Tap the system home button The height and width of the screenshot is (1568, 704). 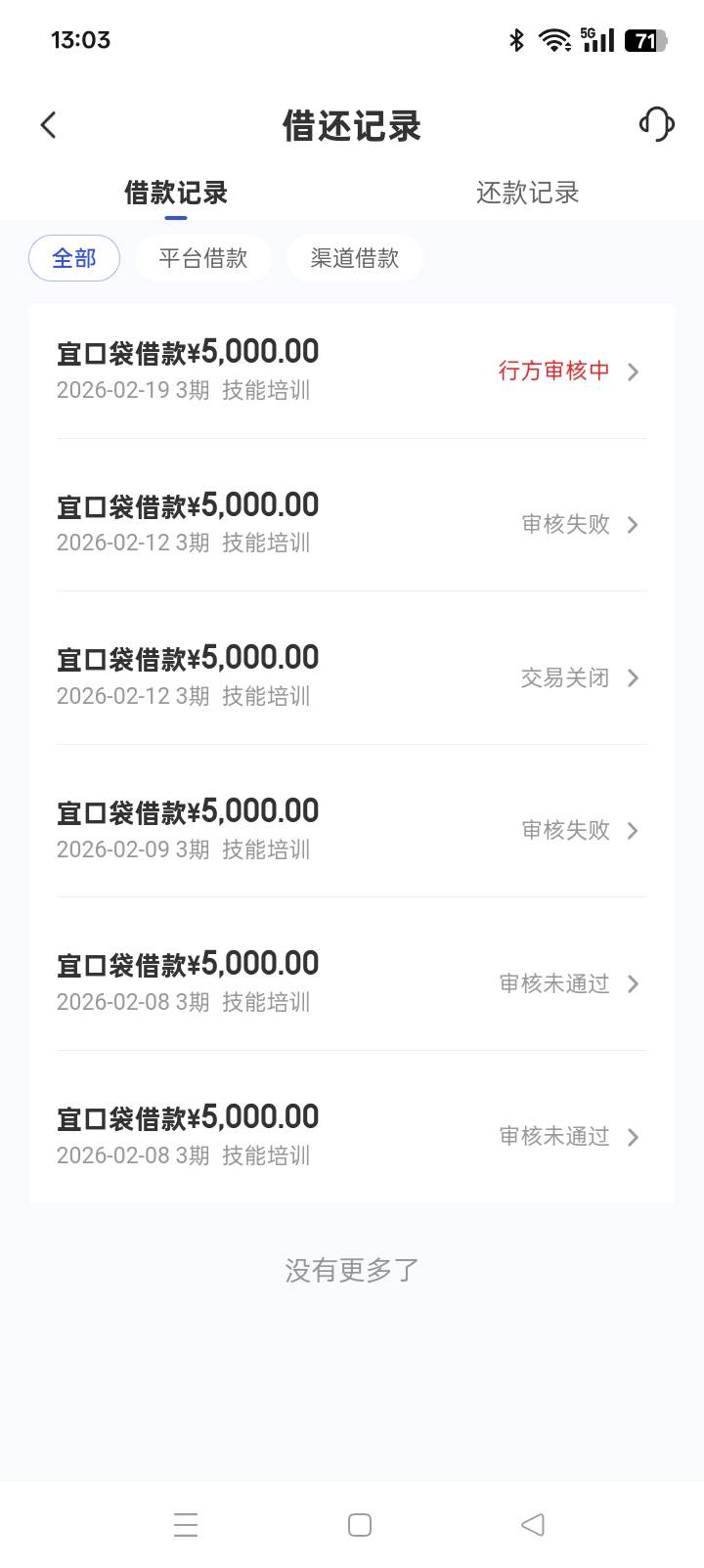[360, 1525]
